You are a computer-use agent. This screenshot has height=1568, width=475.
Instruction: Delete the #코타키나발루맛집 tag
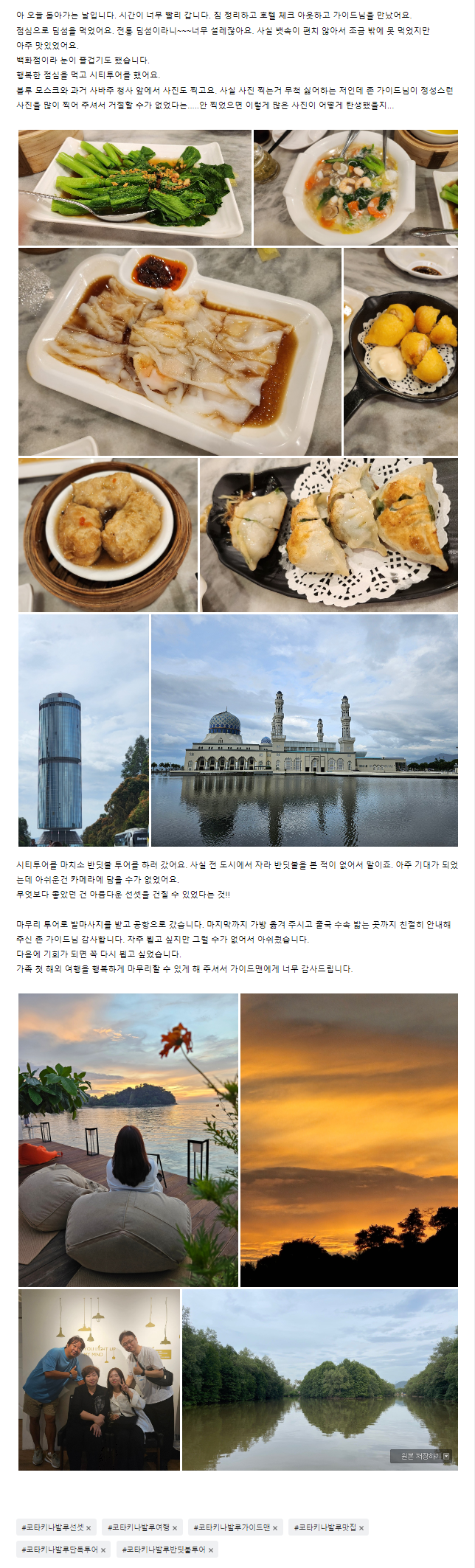coord(361,1527)
